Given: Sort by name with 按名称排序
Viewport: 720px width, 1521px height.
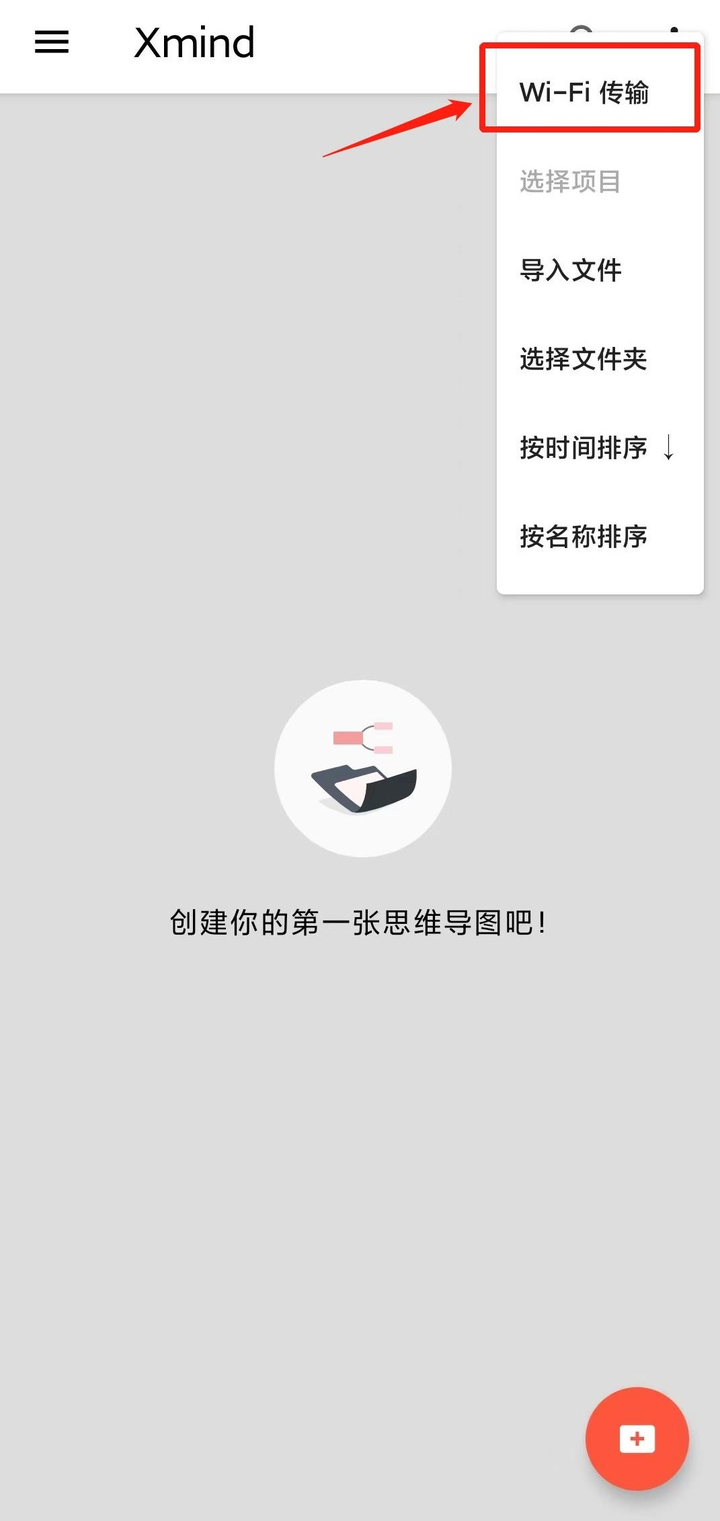Looking at the screenshot, I should (600, 537).
